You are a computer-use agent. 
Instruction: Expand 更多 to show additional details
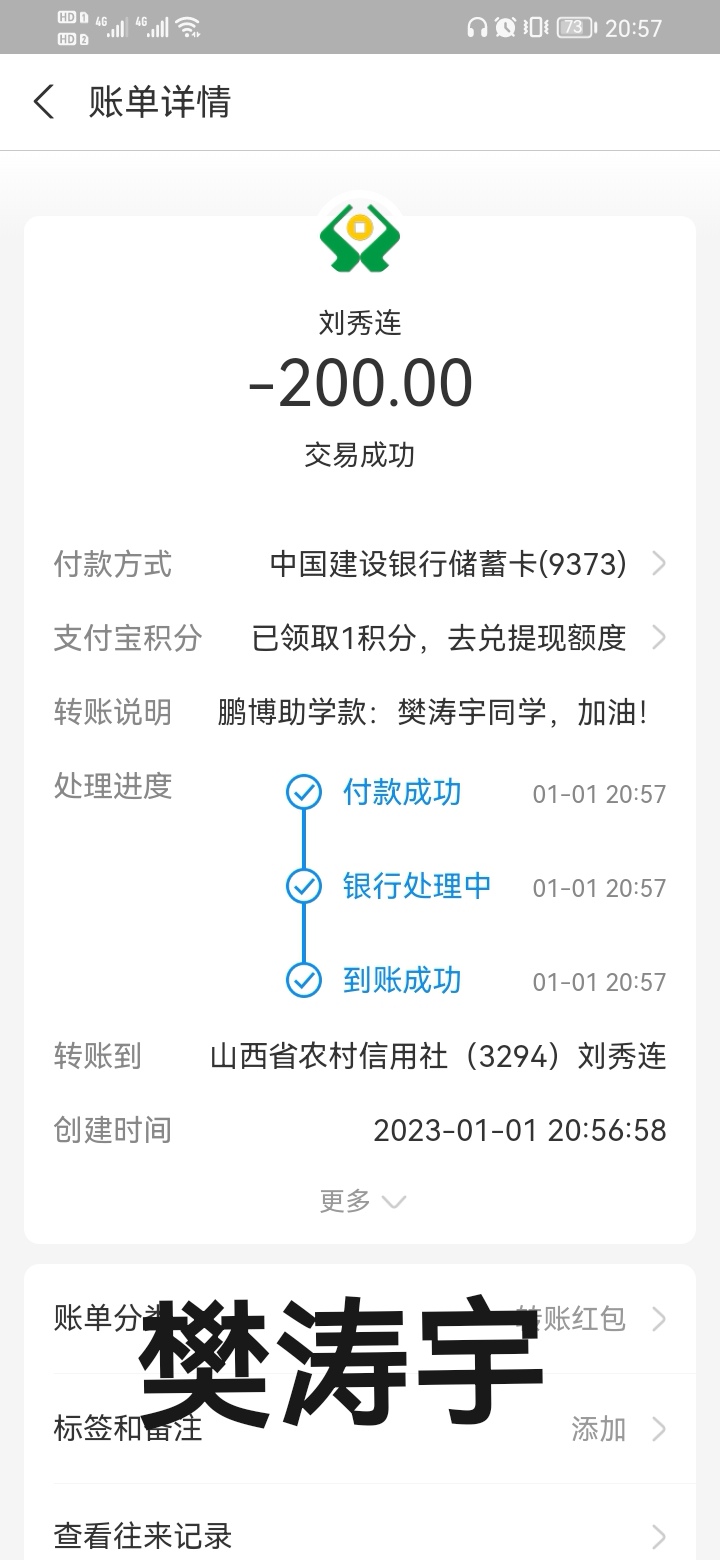pos(362,1200)
